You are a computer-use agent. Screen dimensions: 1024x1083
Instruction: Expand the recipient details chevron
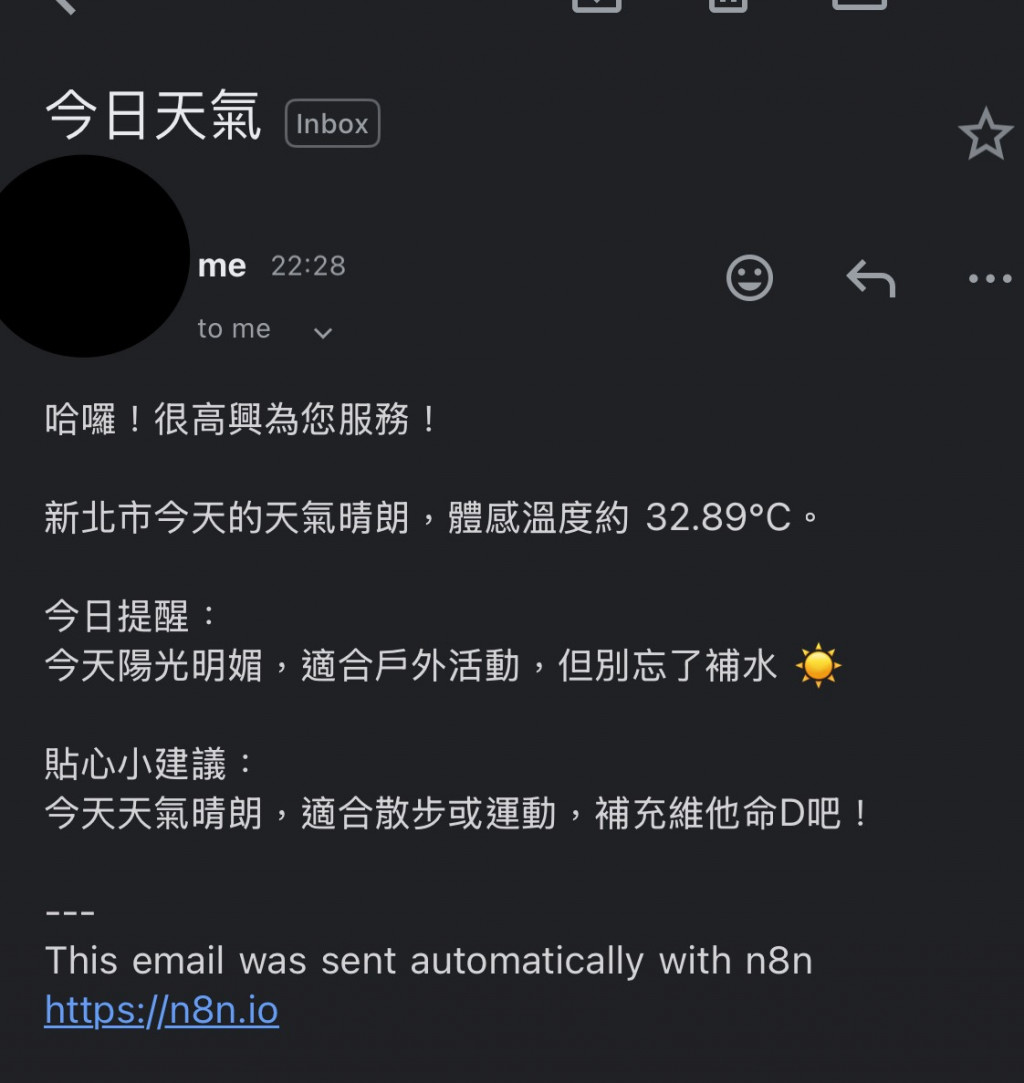[x=322, y=333]
